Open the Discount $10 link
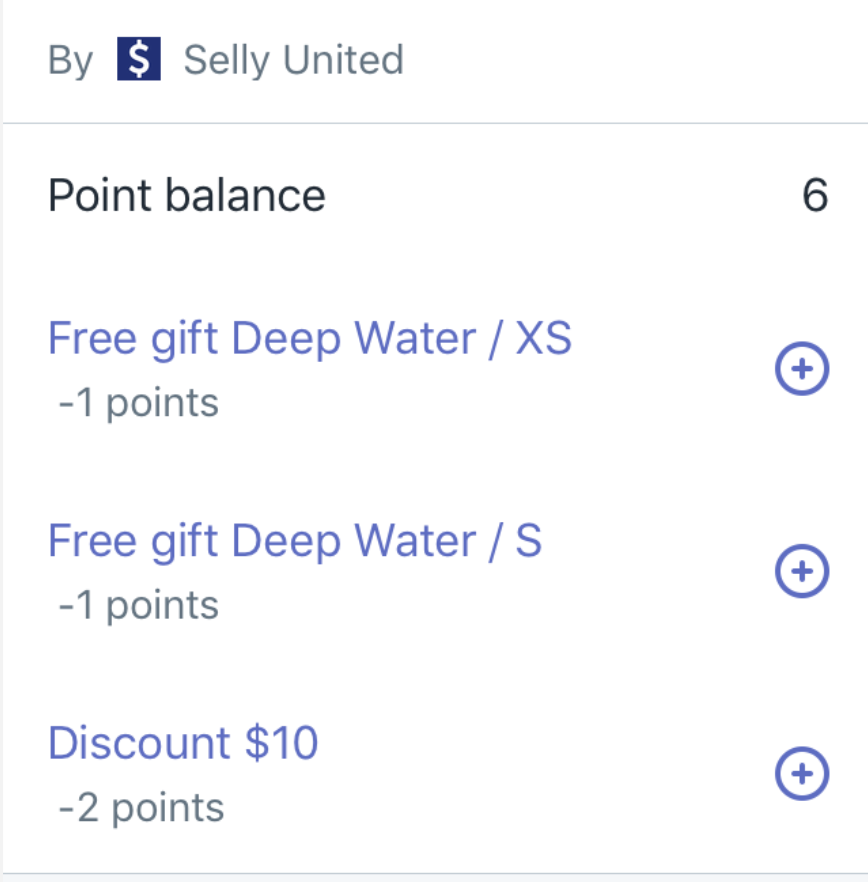 183,743
